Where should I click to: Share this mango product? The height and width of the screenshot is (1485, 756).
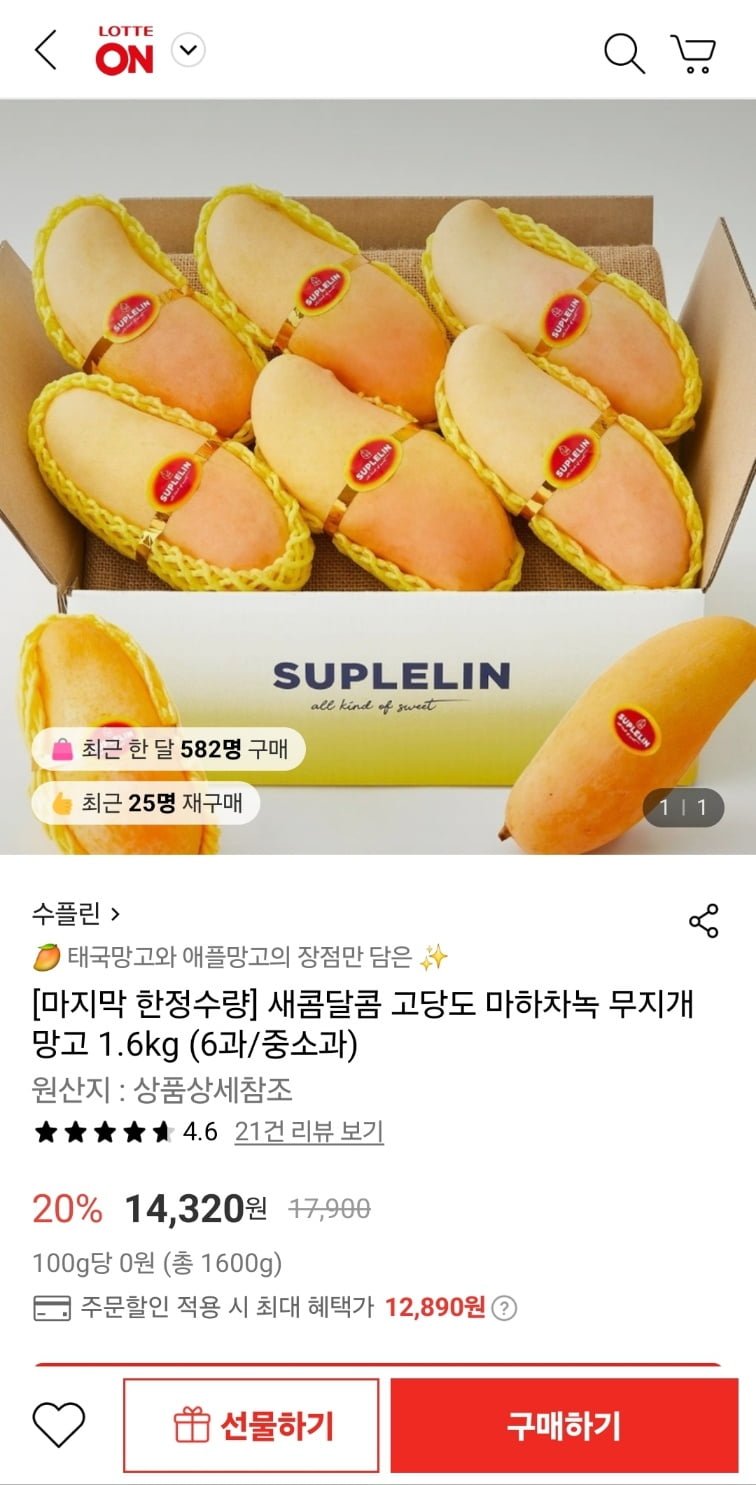click(x=704, y=921)
